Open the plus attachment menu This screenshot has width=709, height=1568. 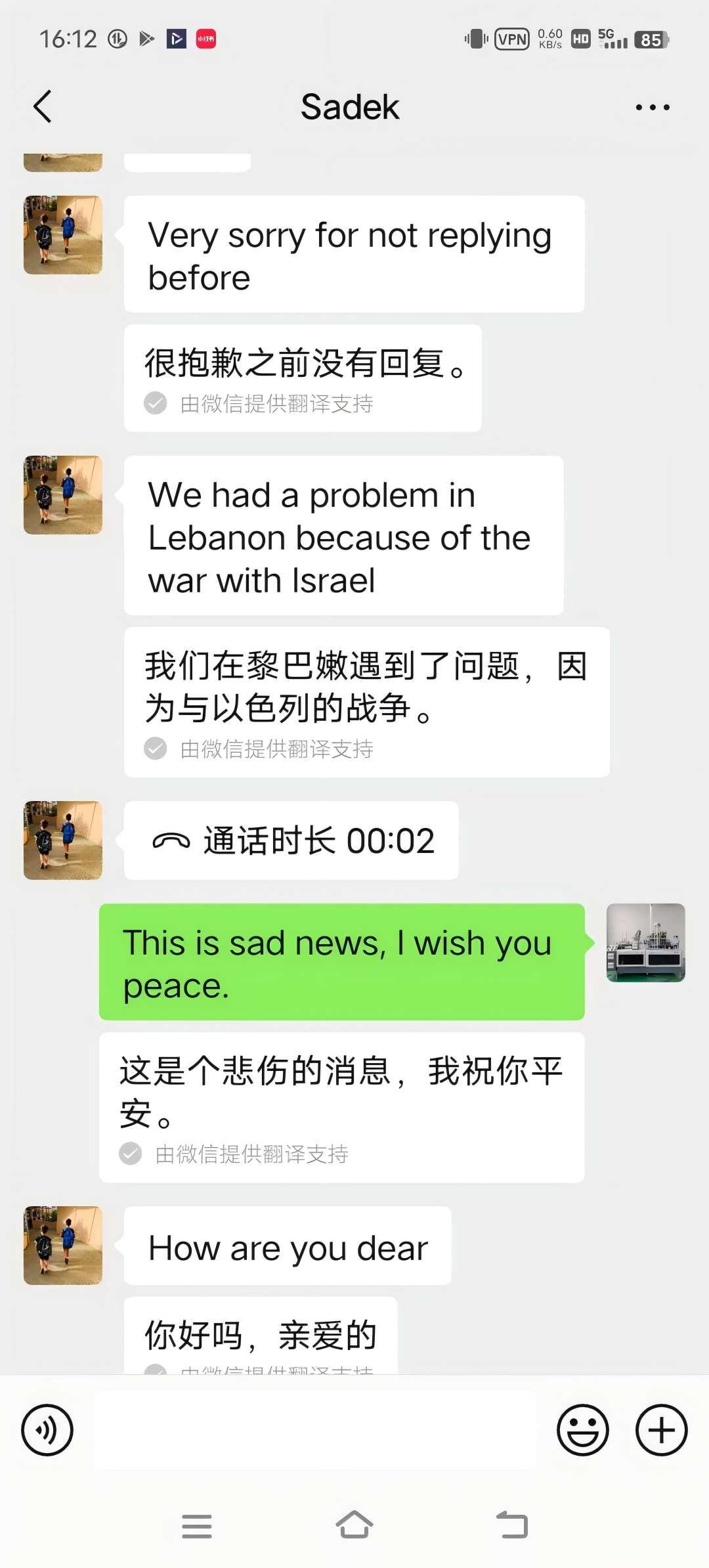click(661, 1429)
